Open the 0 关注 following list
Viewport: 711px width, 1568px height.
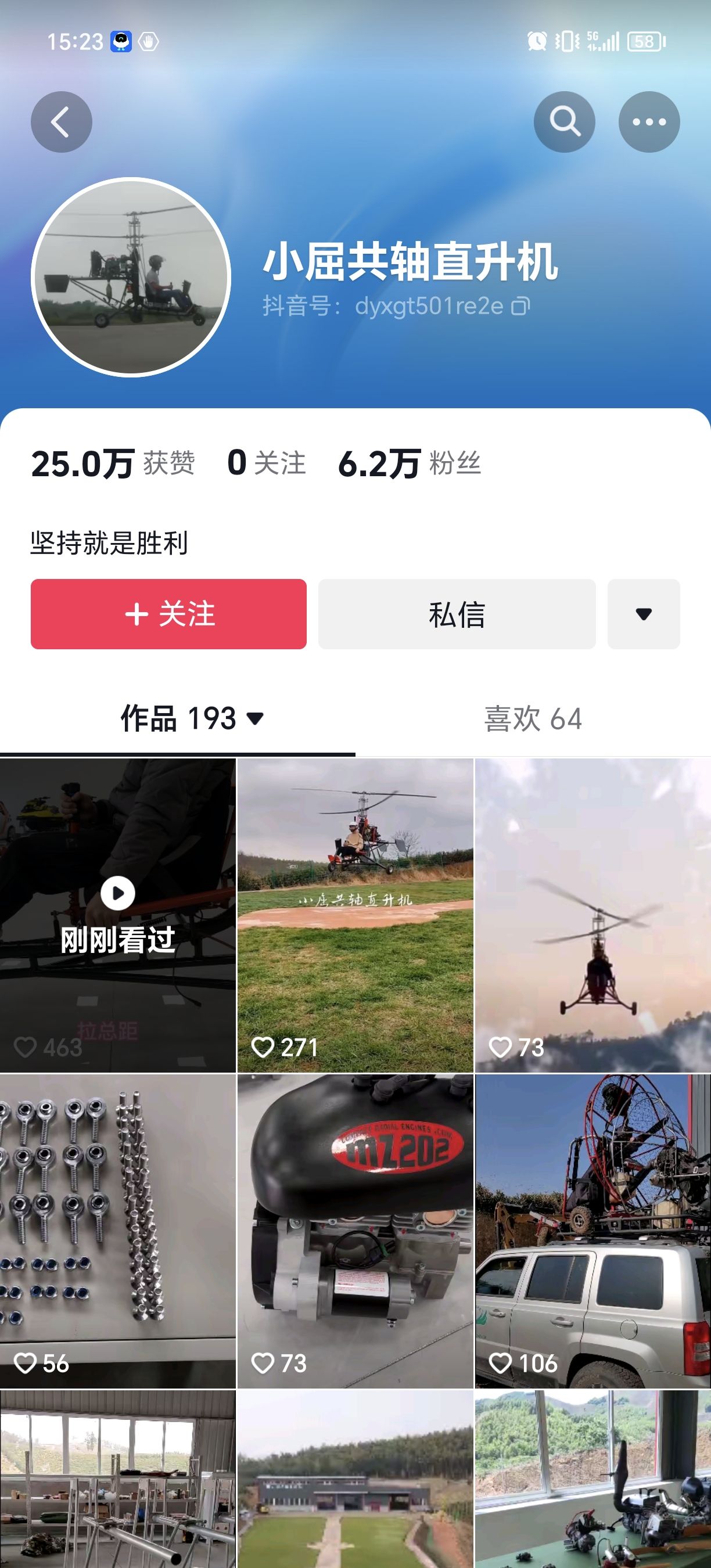(x=266, y=463)
